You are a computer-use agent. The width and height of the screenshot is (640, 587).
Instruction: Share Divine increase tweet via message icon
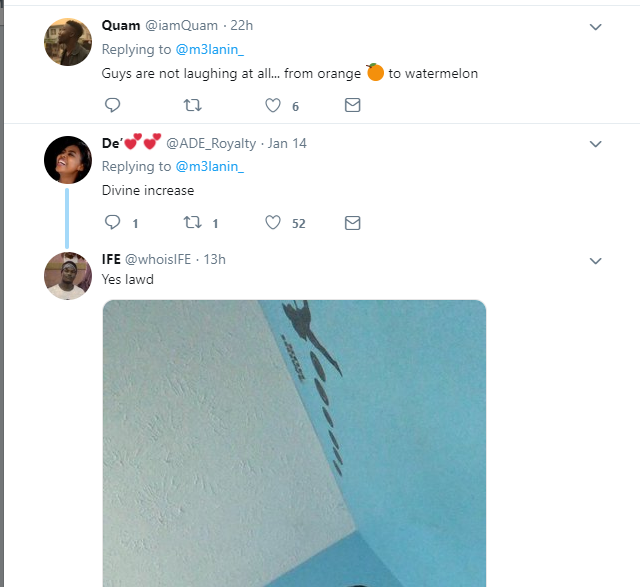click(352, 223)
